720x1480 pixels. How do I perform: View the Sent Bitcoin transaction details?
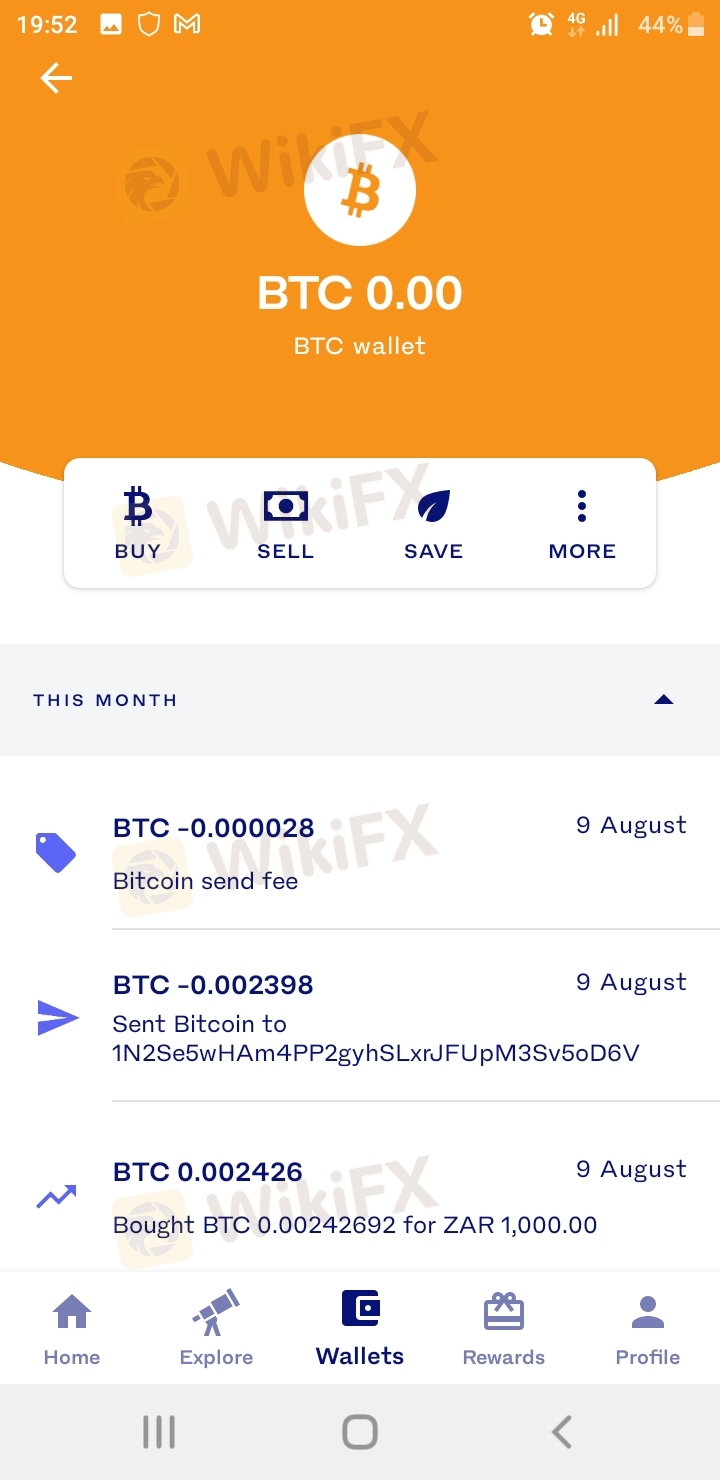tap(360, 1017)
